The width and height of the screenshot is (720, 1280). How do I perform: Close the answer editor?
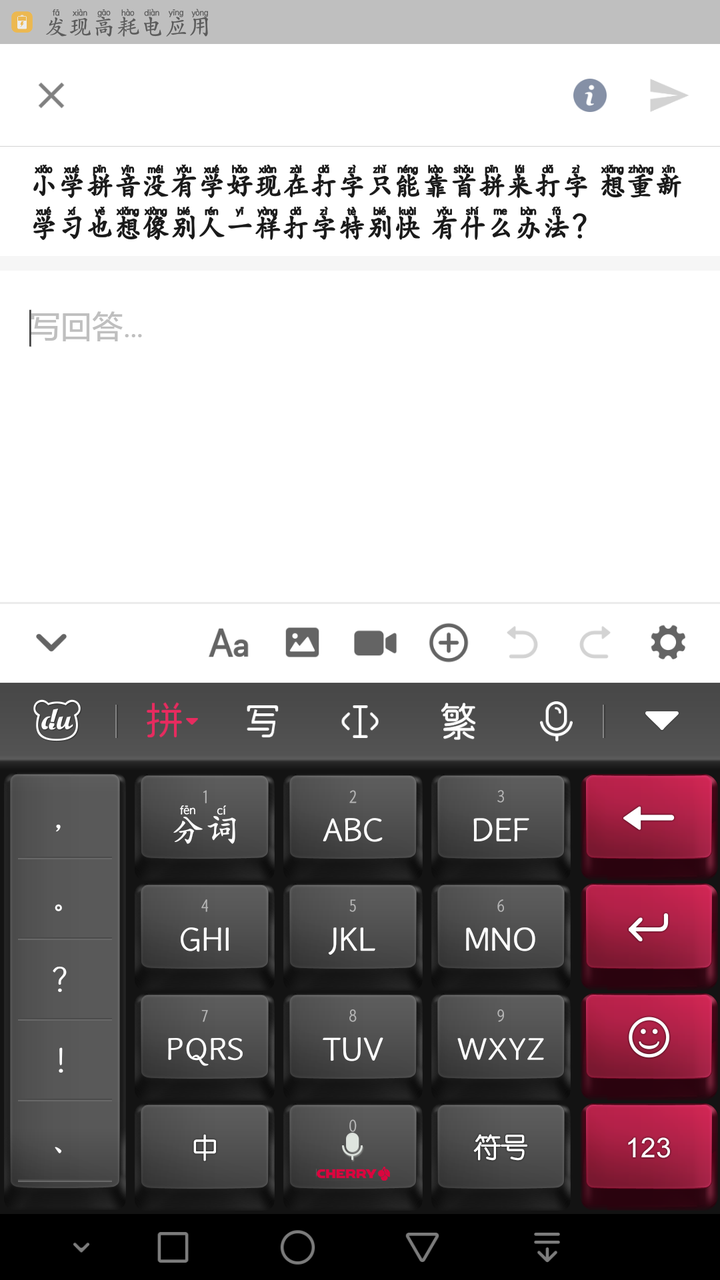point(51,95)
